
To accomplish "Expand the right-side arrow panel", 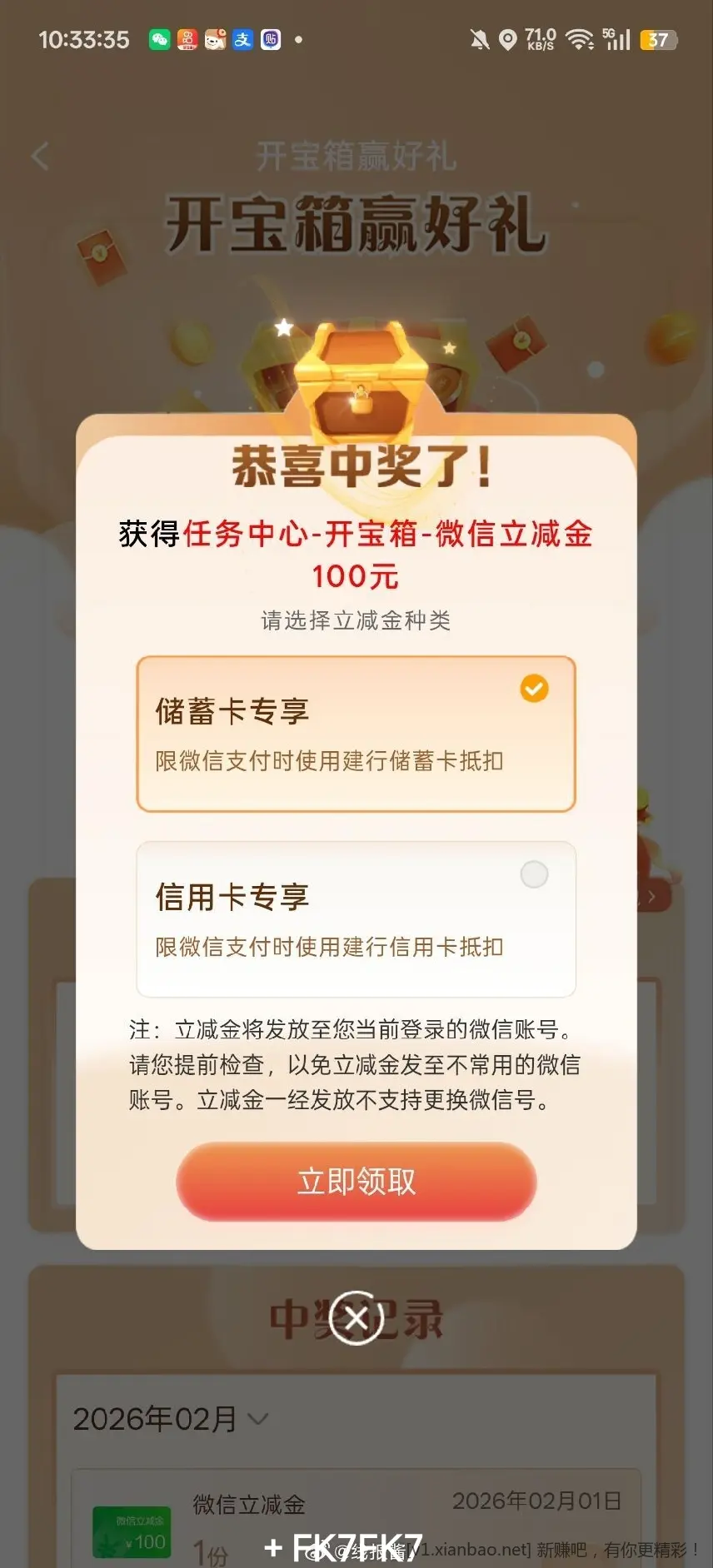I will 651,897.
